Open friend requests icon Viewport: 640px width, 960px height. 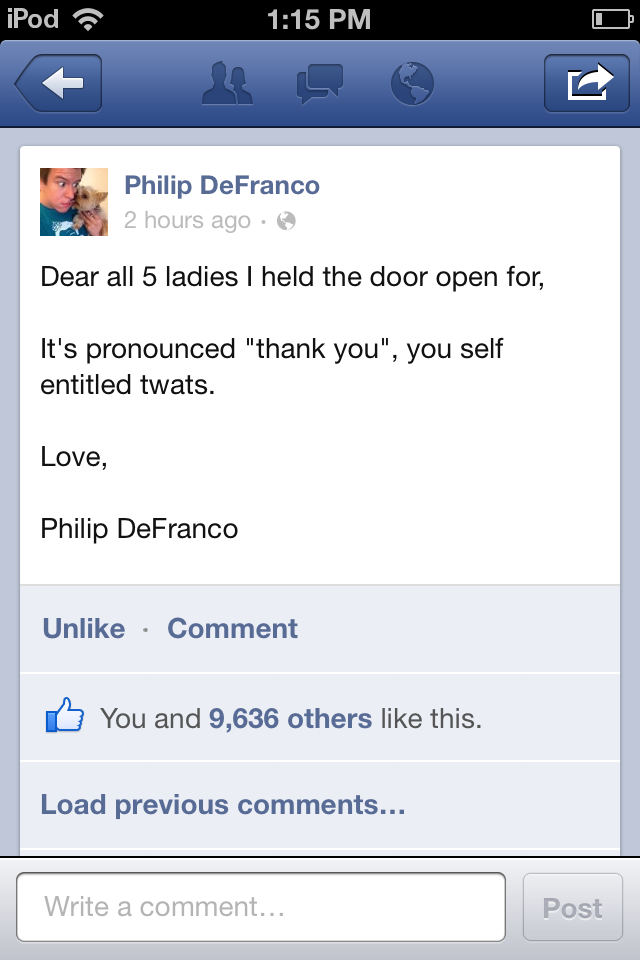(227, 84)
